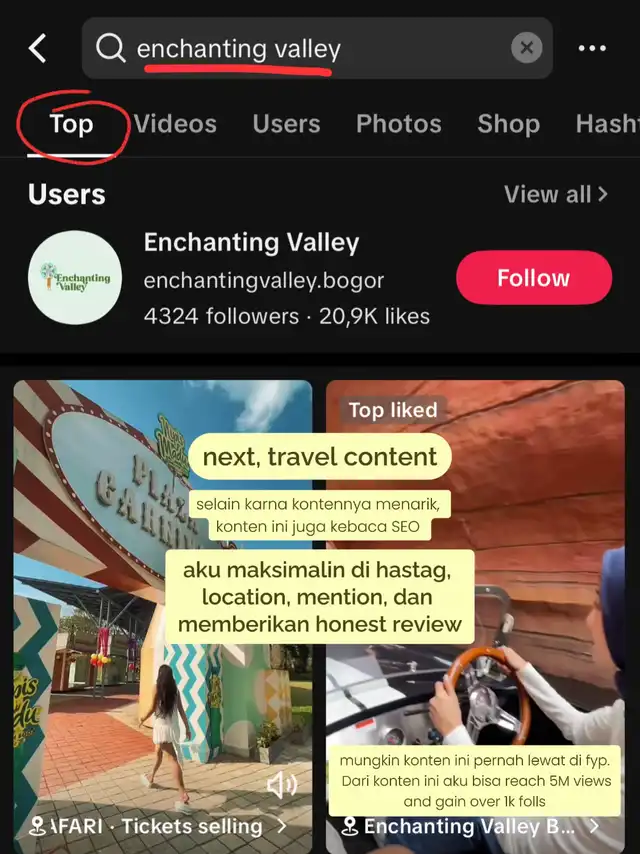640x854 pixels.
Task: Open the Top liked video tile
Action: pos(475,615)
